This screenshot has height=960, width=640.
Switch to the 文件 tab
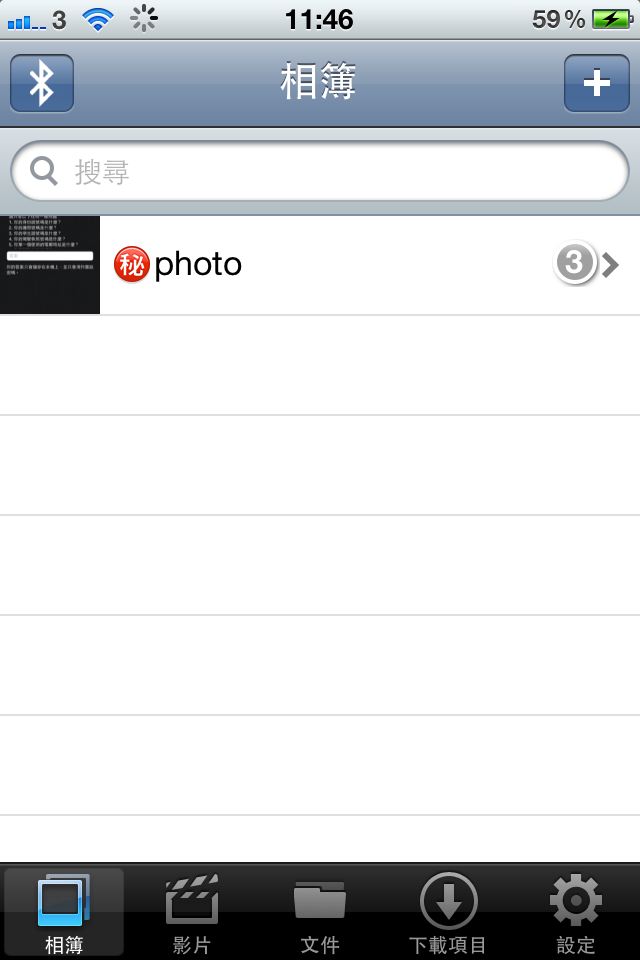[320, 912]
